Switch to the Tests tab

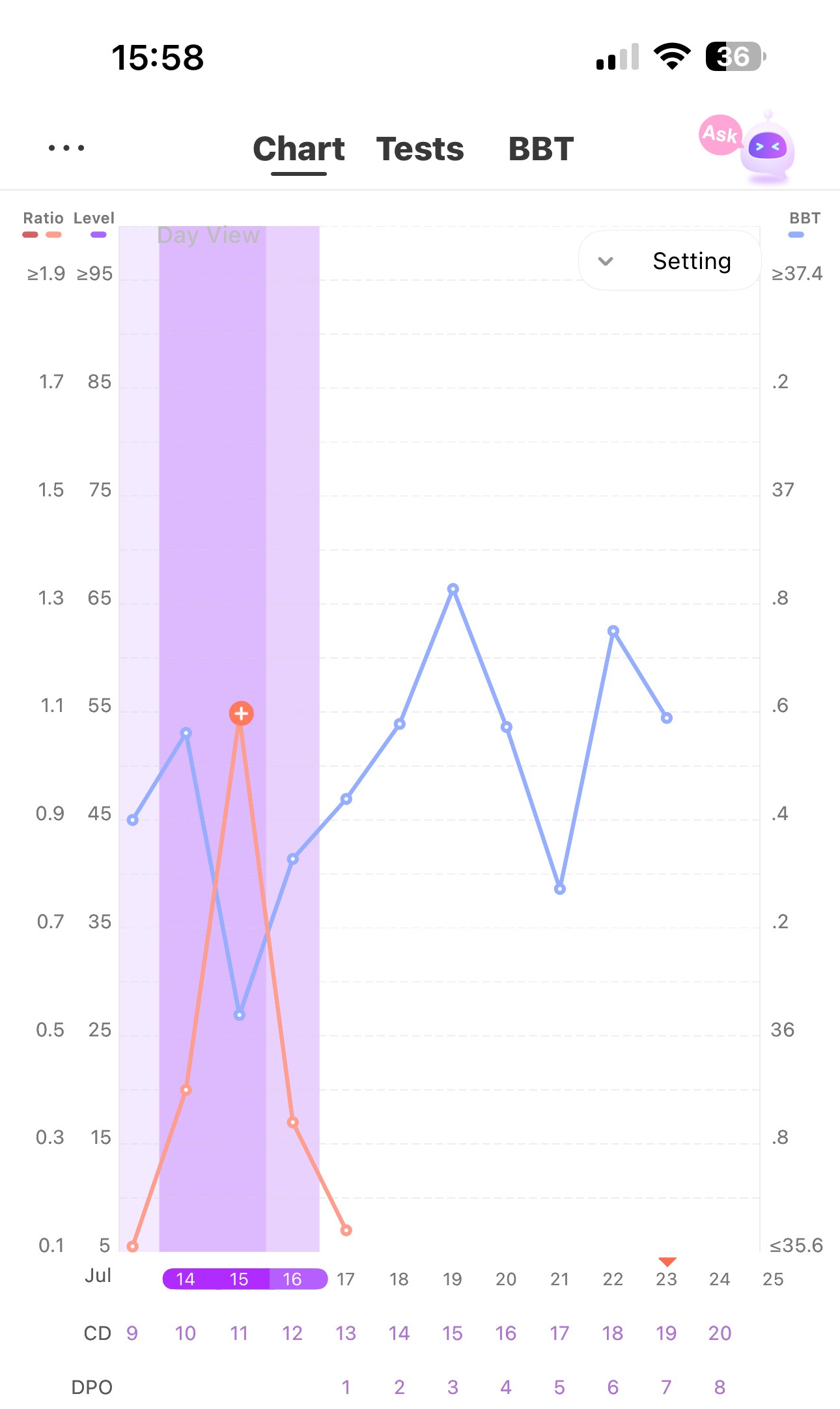click(420, 149)
